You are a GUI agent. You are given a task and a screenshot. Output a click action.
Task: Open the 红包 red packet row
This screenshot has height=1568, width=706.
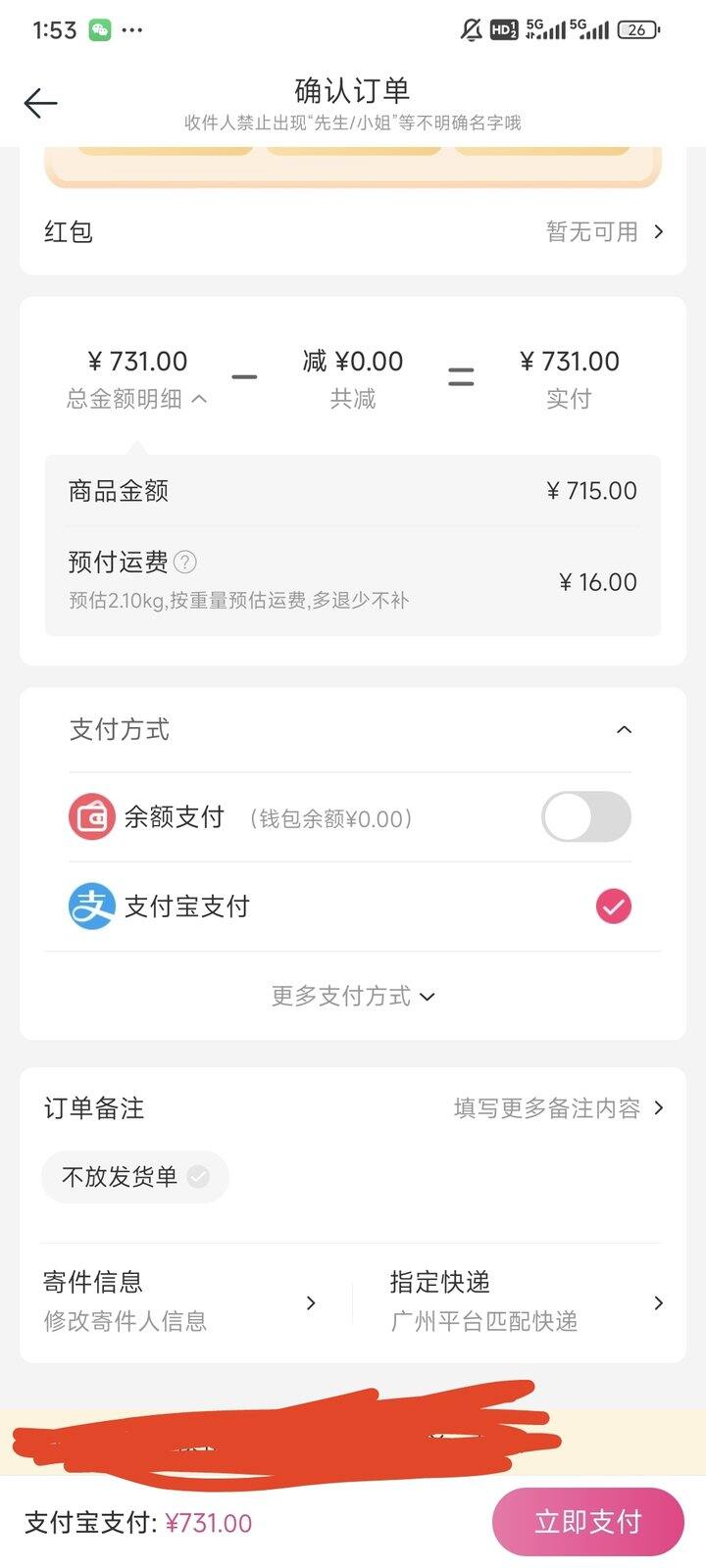(x=353, y=232)
